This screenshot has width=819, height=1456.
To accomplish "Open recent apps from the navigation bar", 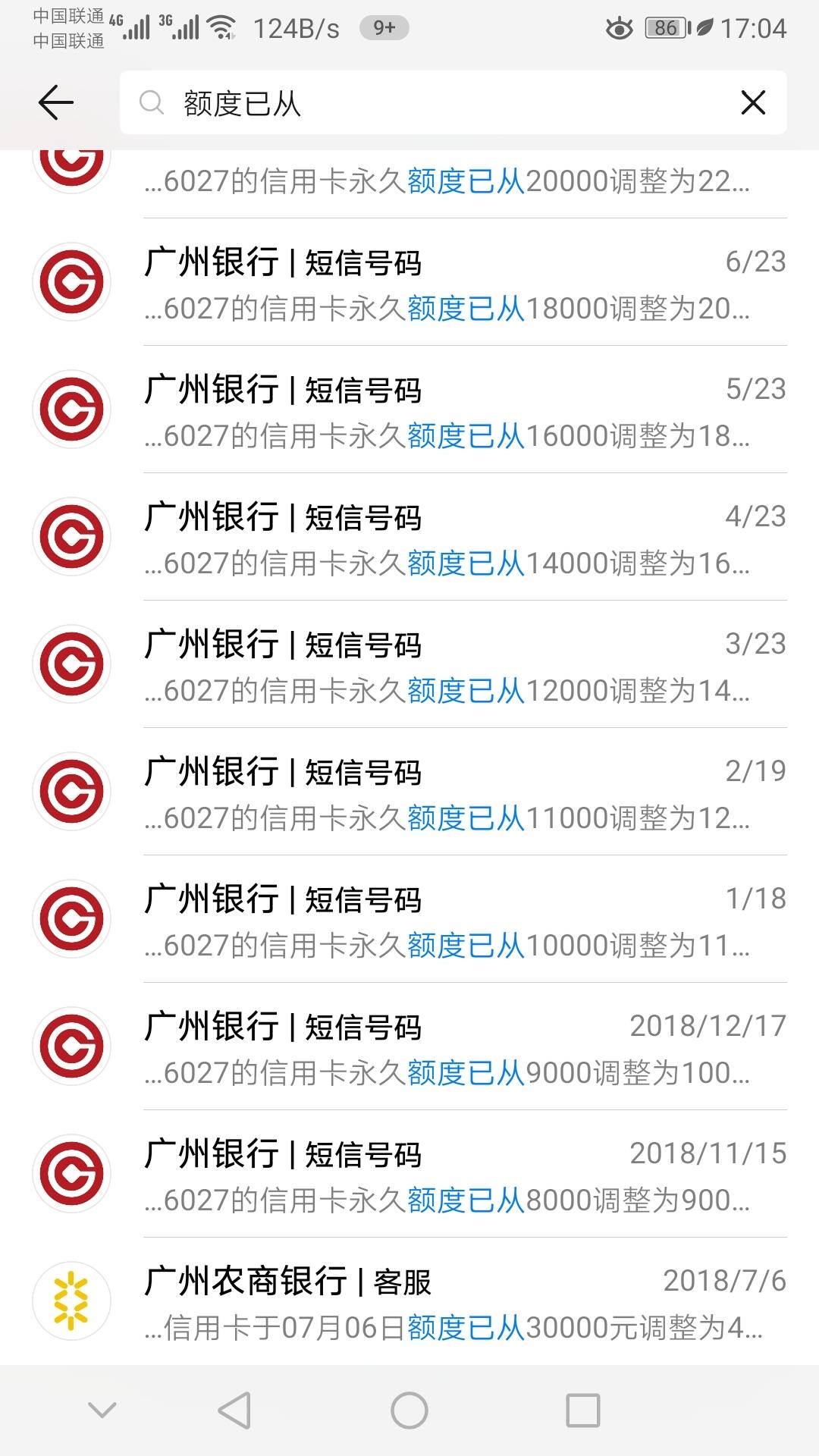I will (583, 1410).
